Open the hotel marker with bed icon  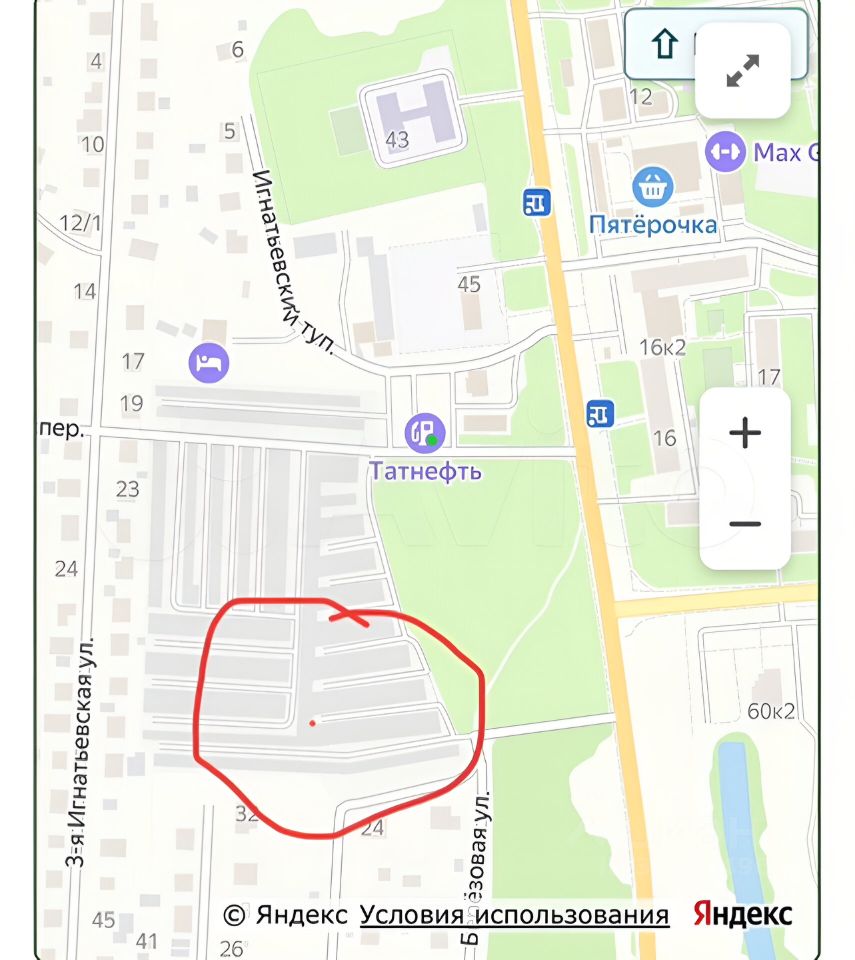[x=208, y=361]
